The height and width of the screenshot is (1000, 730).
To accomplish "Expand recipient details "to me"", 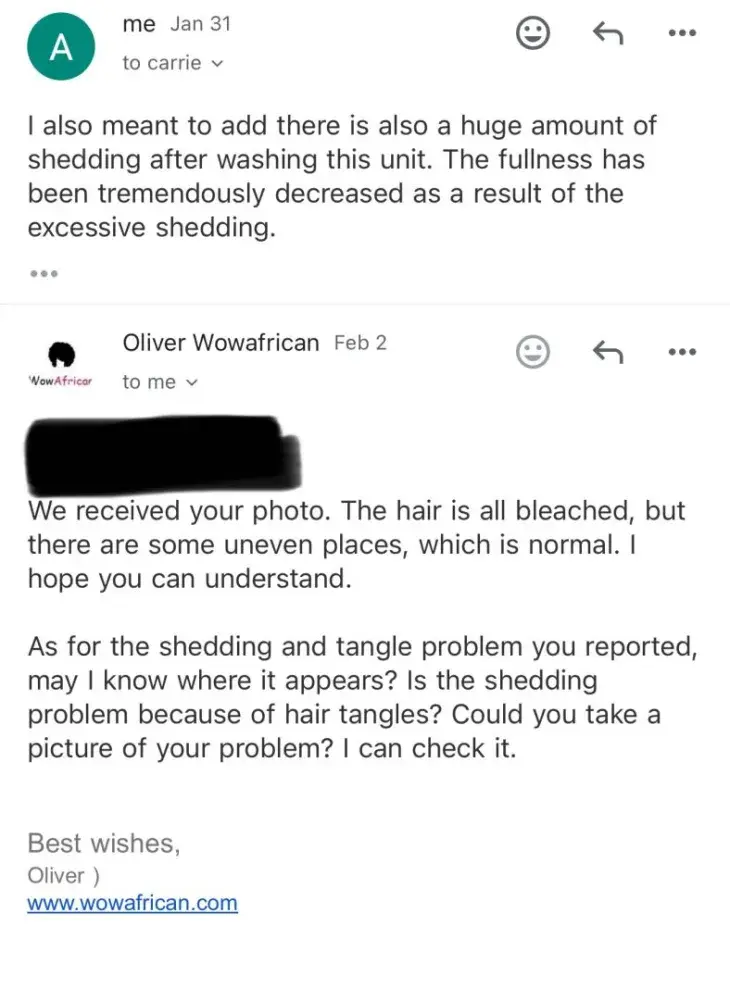I will [x=160, y=382].
